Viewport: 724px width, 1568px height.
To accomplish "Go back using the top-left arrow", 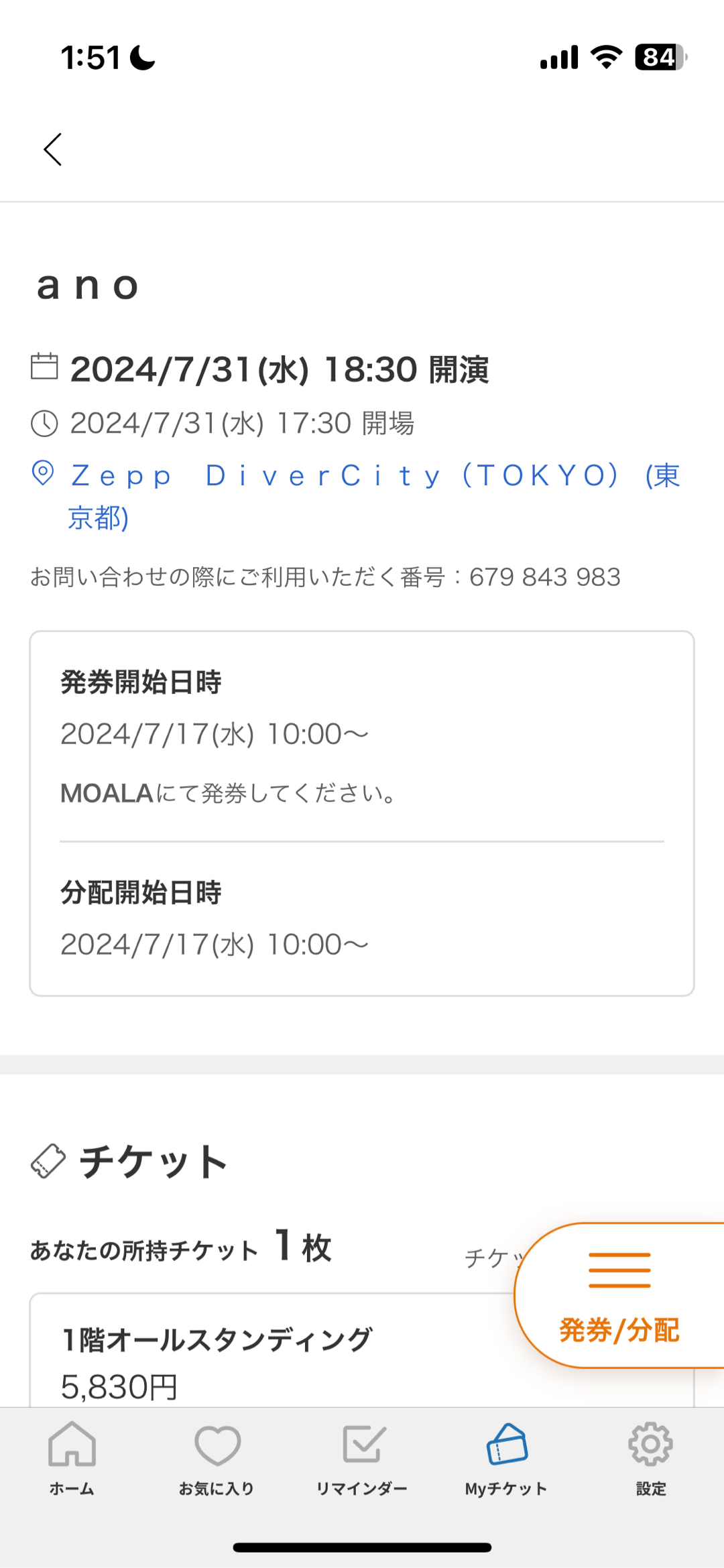I will point(53,149).
